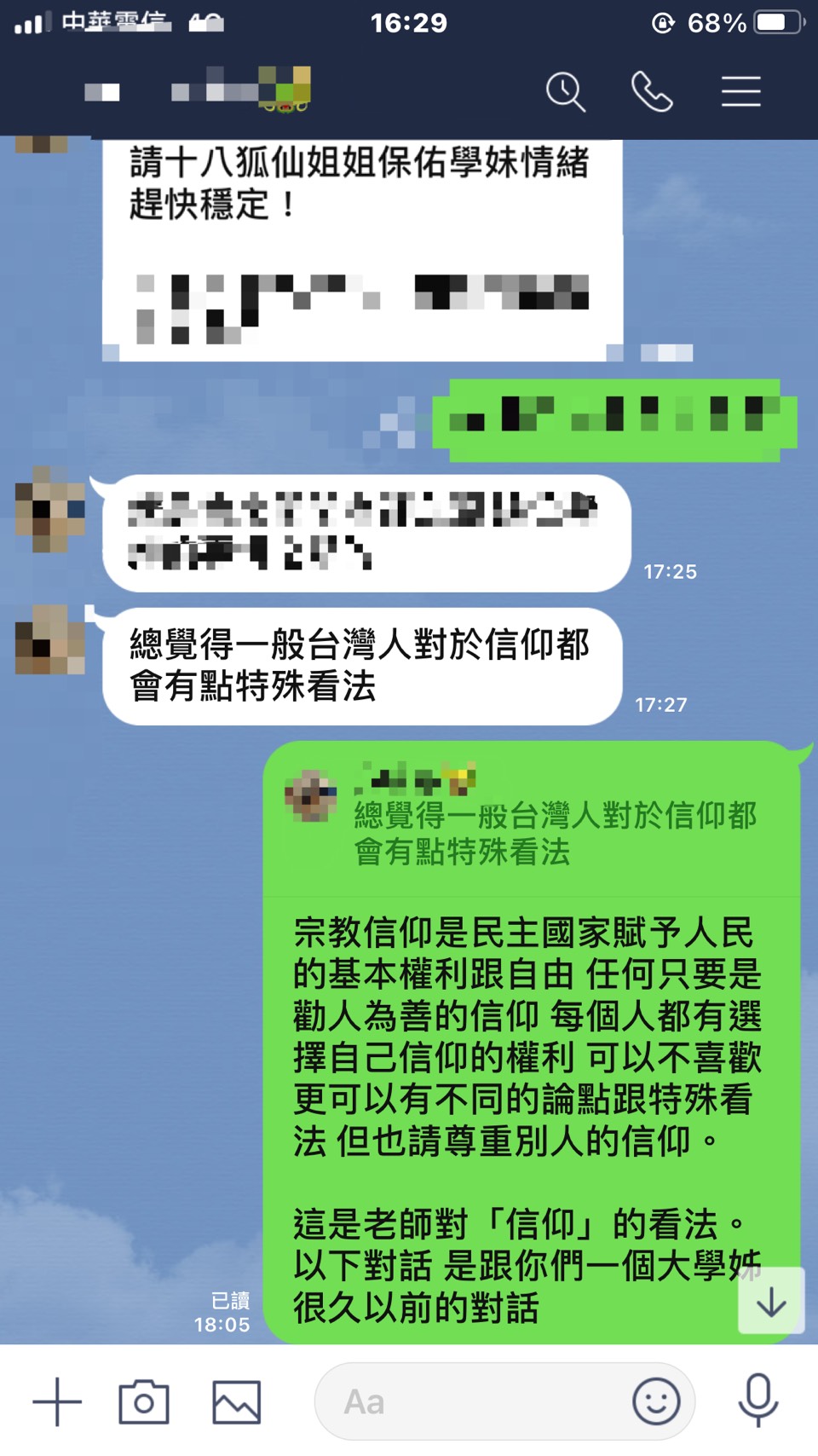Open the camera
The width and height of the screenshot is (818, 1456).
pos(144,1401)
